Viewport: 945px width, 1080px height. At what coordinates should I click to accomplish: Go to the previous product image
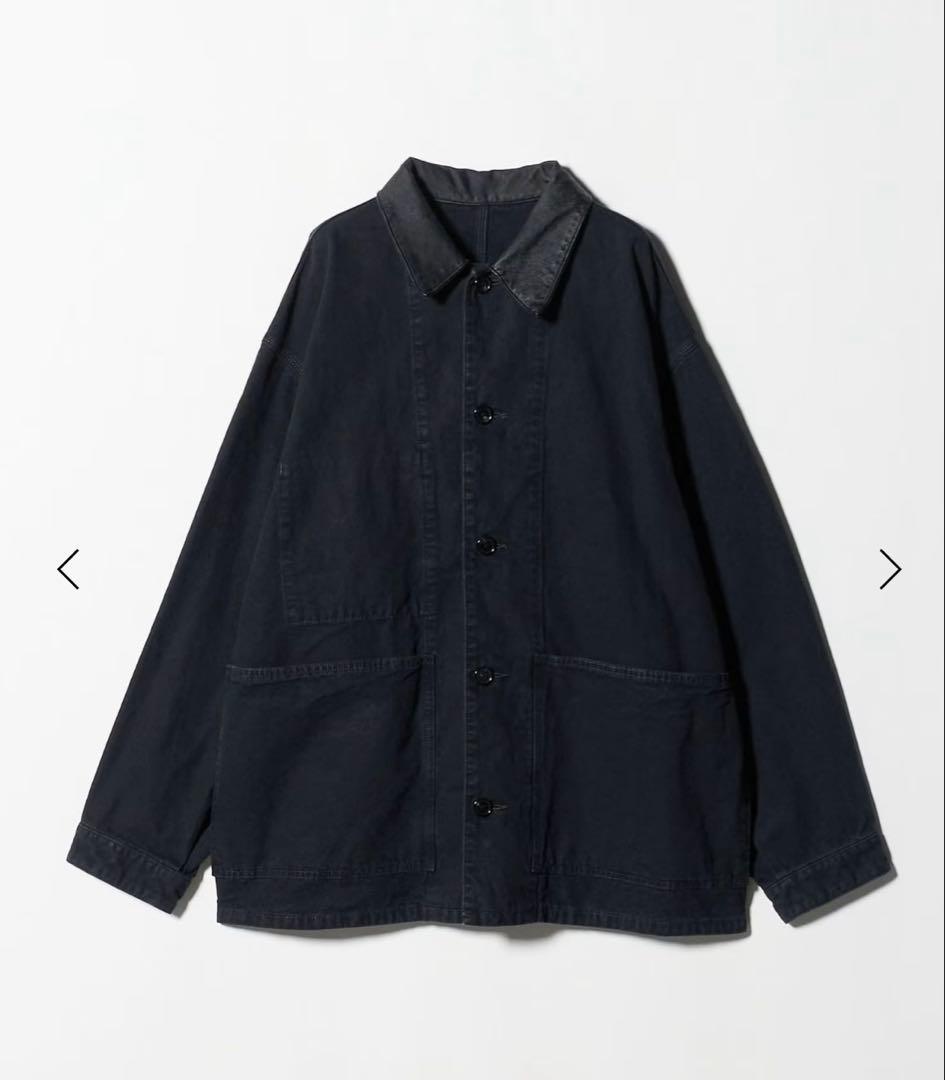(68, 569)
